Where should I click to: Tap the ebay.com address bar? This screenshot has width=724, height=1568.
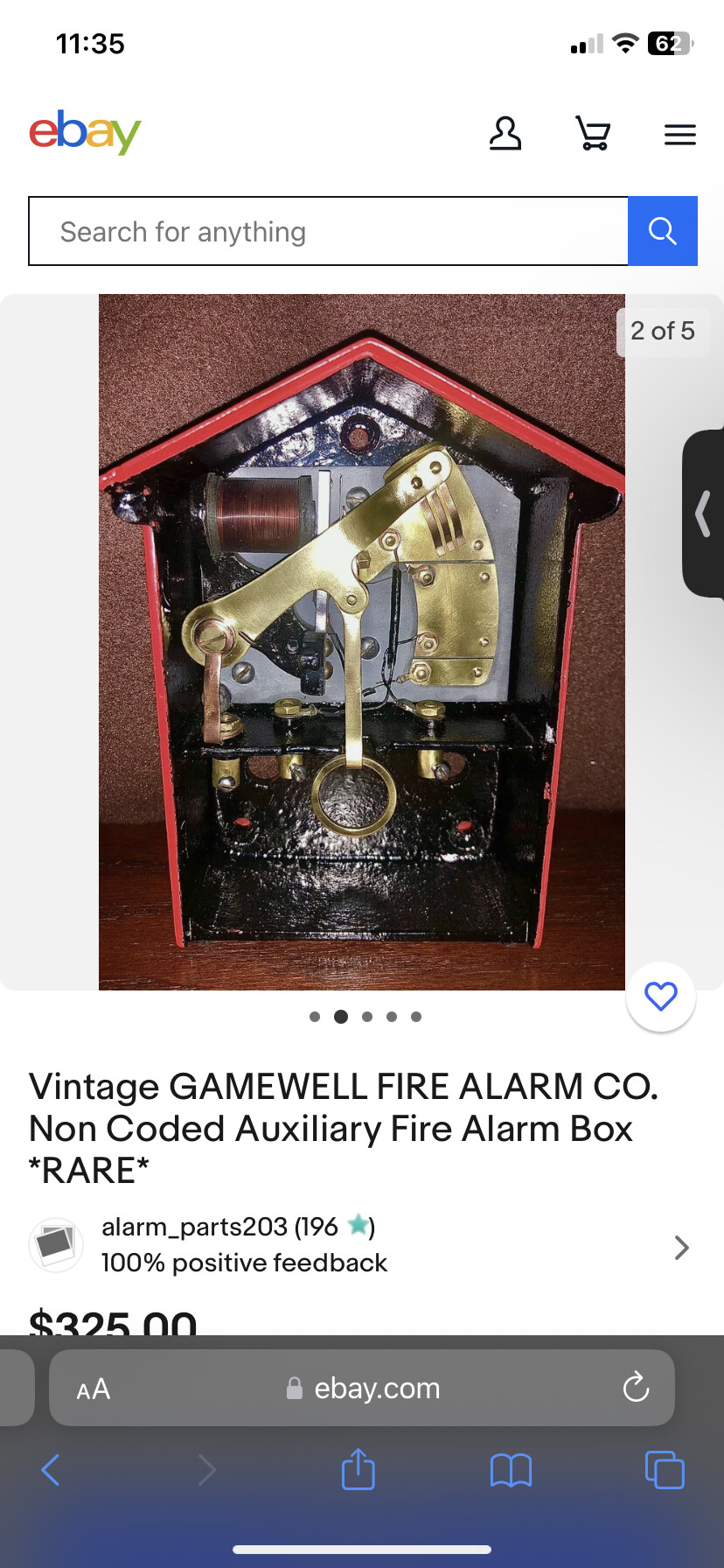tap(376, 1389)
